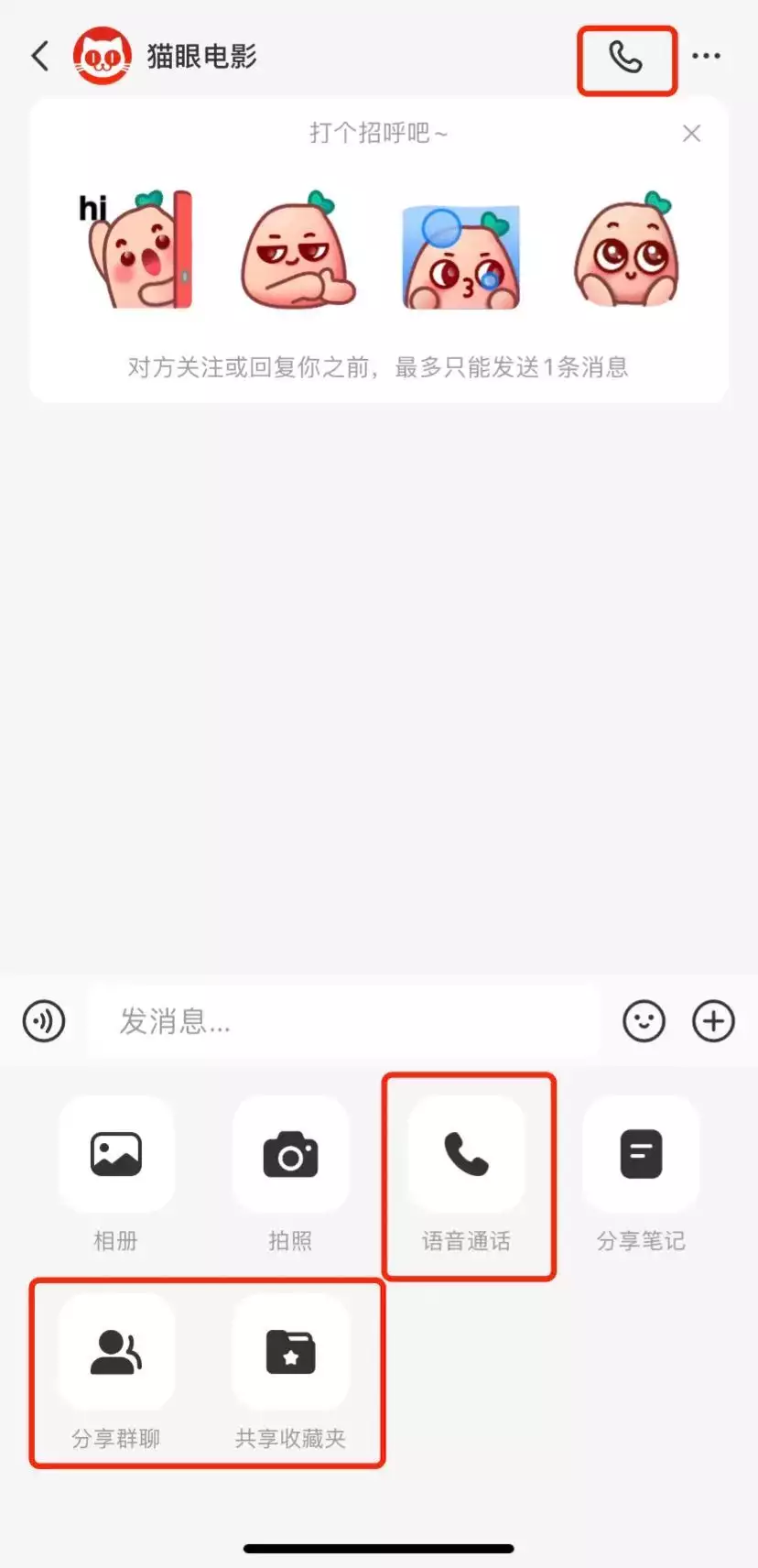Open 共享收藏夹 shared favorites
The width and height of the screenshot is (758, 1568).
[x=290, y=1352]
